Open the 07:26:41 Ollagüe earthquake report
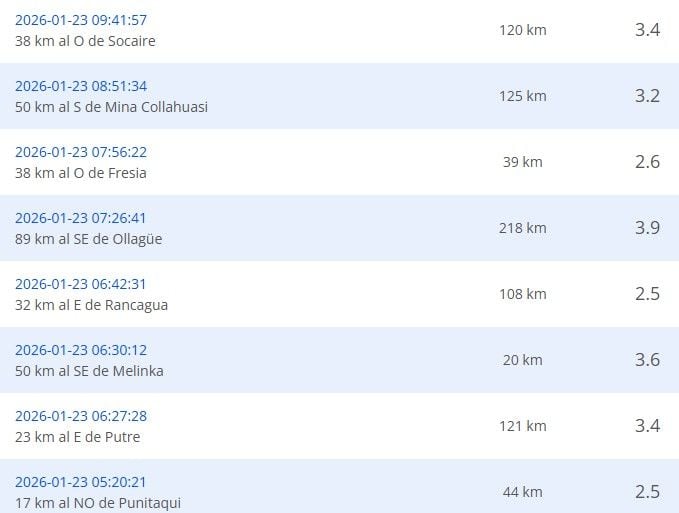Image resolution: width=679 pixels, height=513 pixels. coord(81,218)
